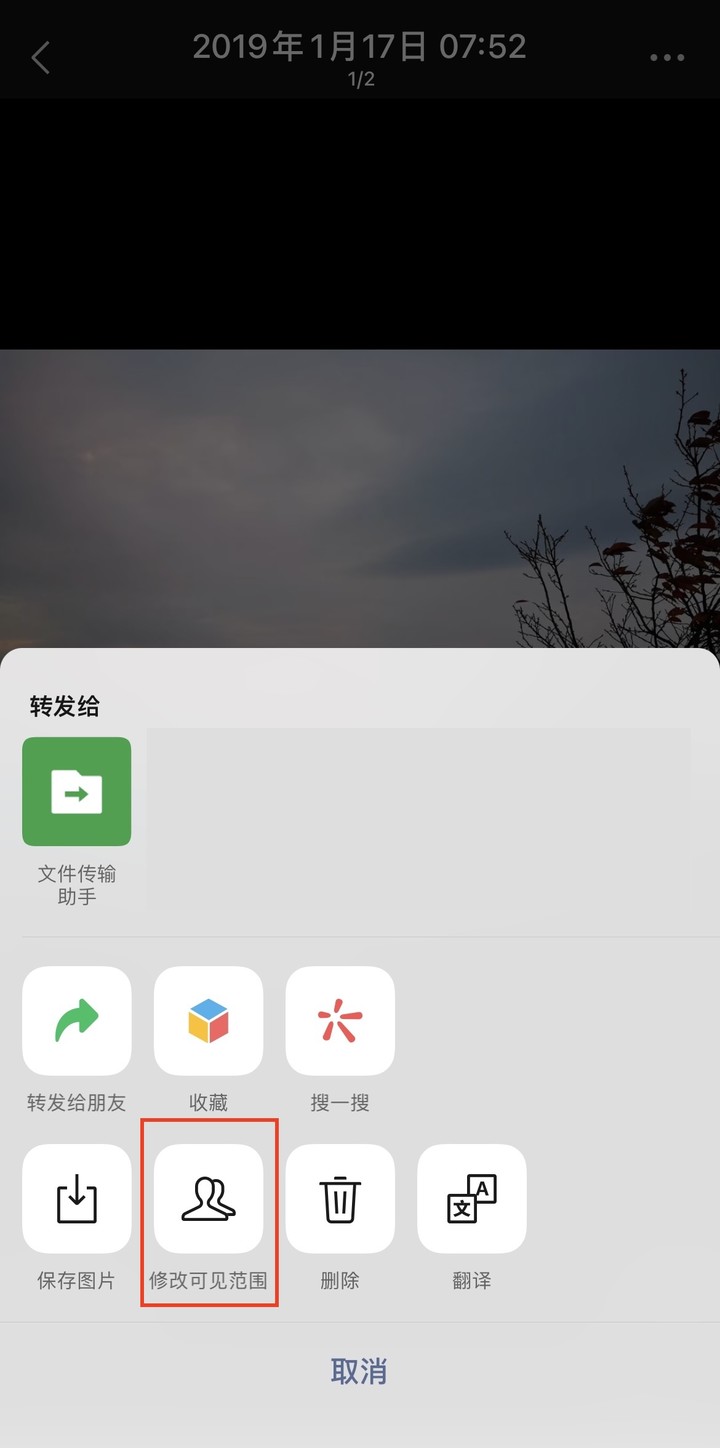Open the three-dot overflow menu
The image size is (720, 1448).
pos(667,58)
